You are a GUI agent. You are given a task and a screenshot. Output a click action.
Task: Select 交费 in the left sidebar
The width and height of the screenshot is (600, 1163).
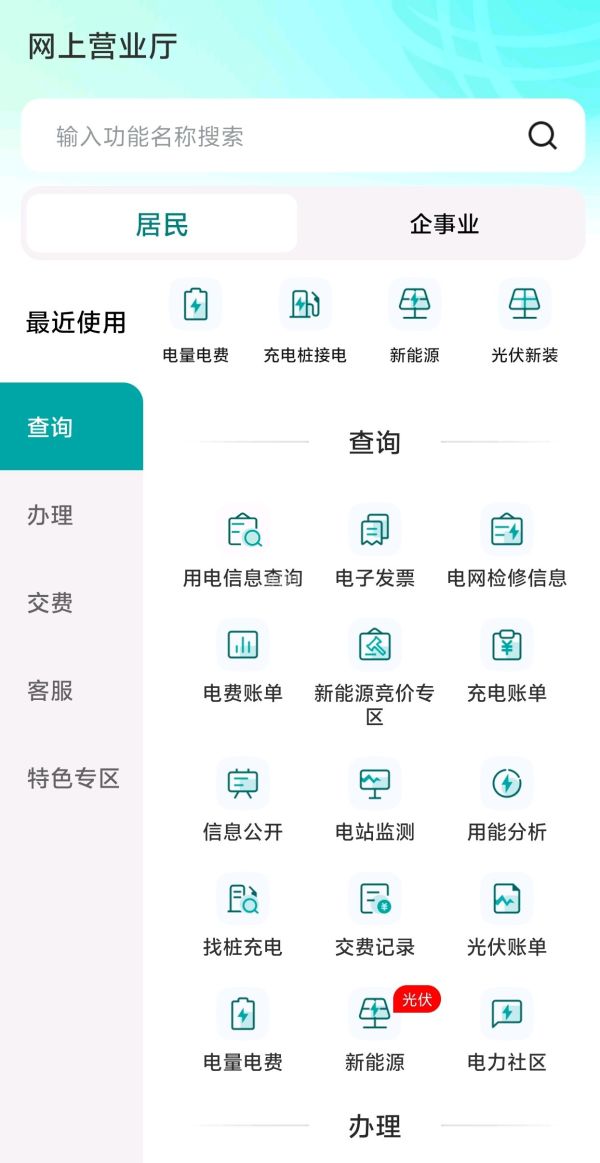coord(50,603)
